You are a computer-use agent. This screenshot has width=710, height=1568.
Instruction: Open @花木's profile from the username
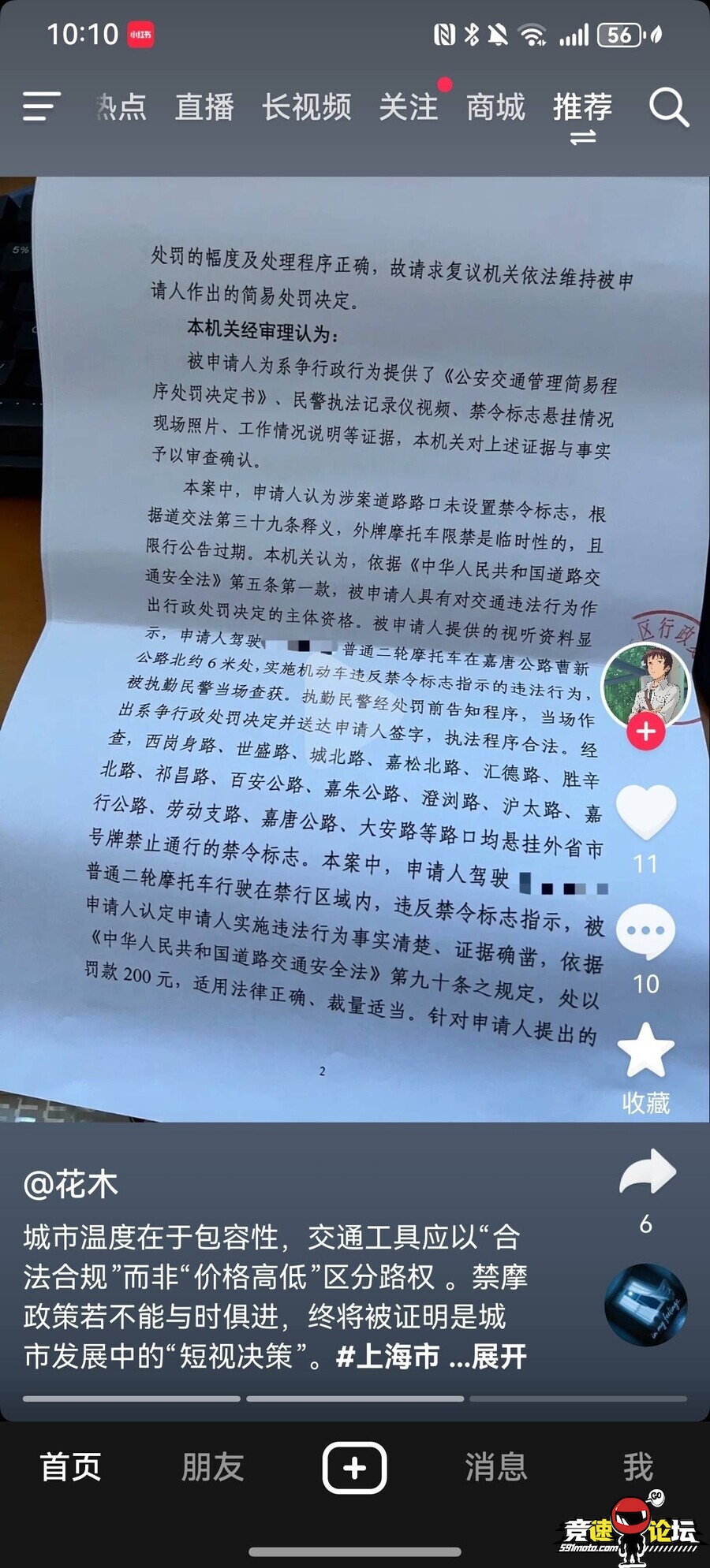click(71, 1184)
